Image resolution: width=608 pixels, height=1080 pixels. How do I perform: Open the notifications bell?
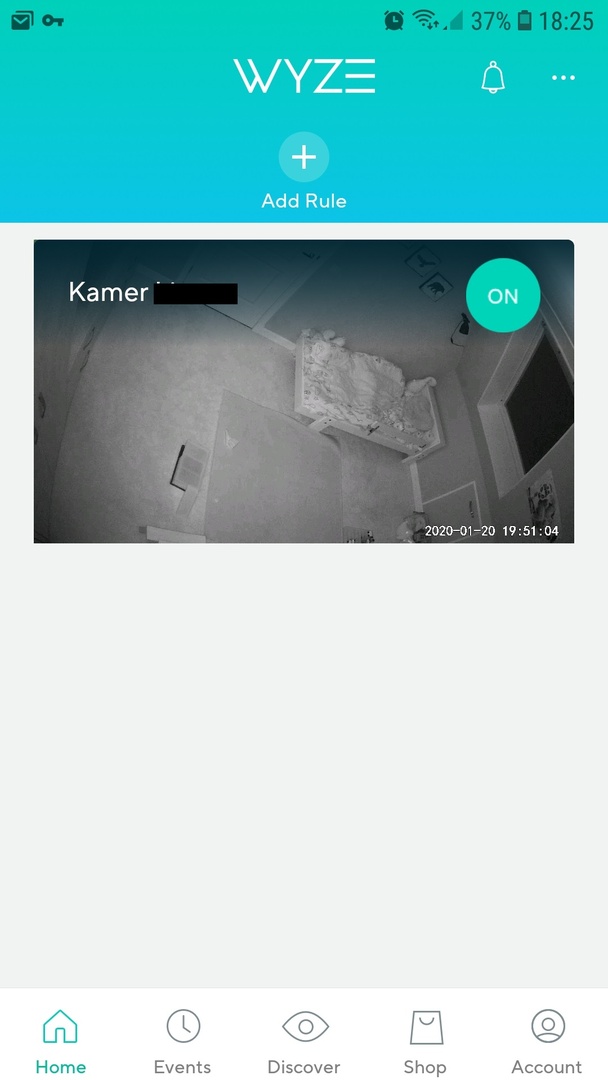(492, 77)
